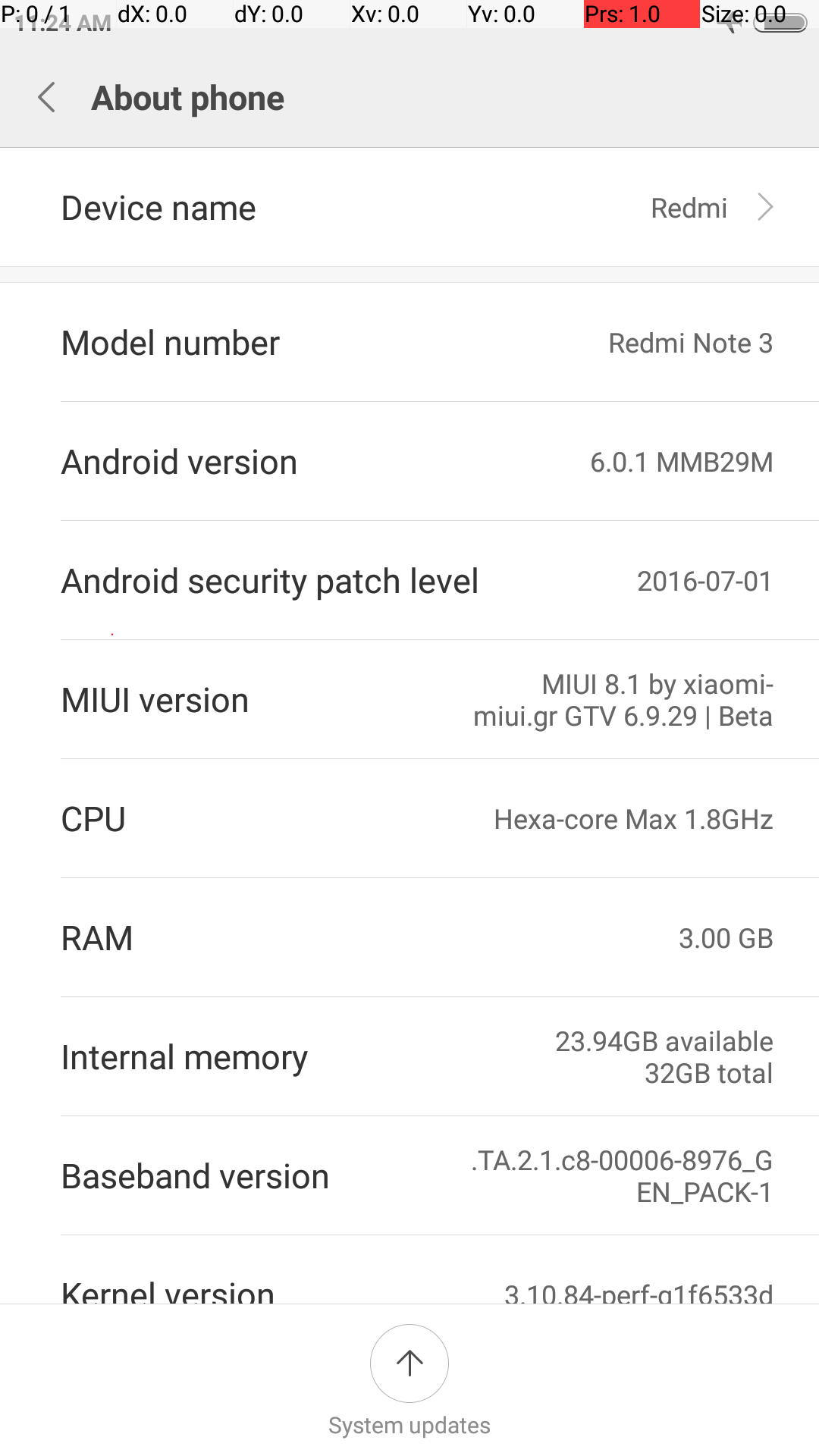Screen dimensions: 819x1456
Task: Tap the Android version row
Action: pyautogui.click(x=409, y=462)
